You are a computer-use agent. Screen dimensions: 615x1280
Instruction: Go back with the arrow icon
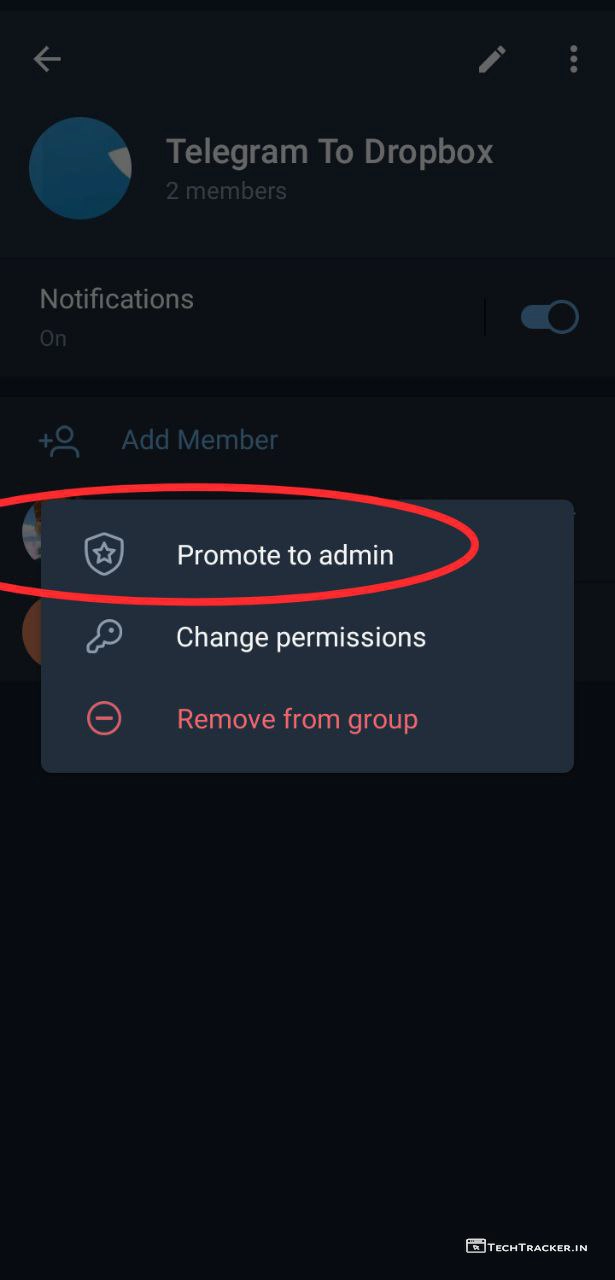click(x=47, y=59)
